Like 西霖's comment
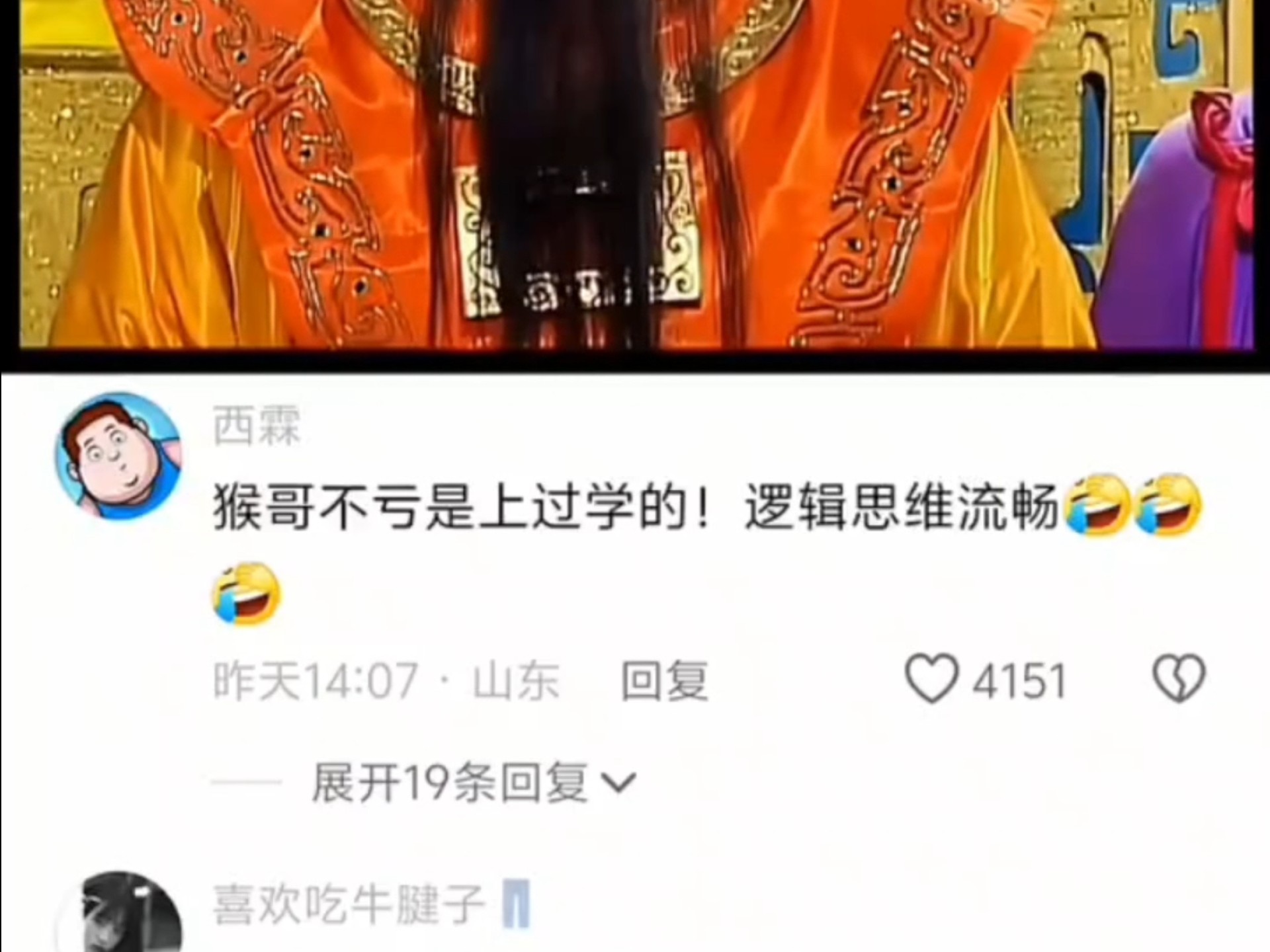 931,679
